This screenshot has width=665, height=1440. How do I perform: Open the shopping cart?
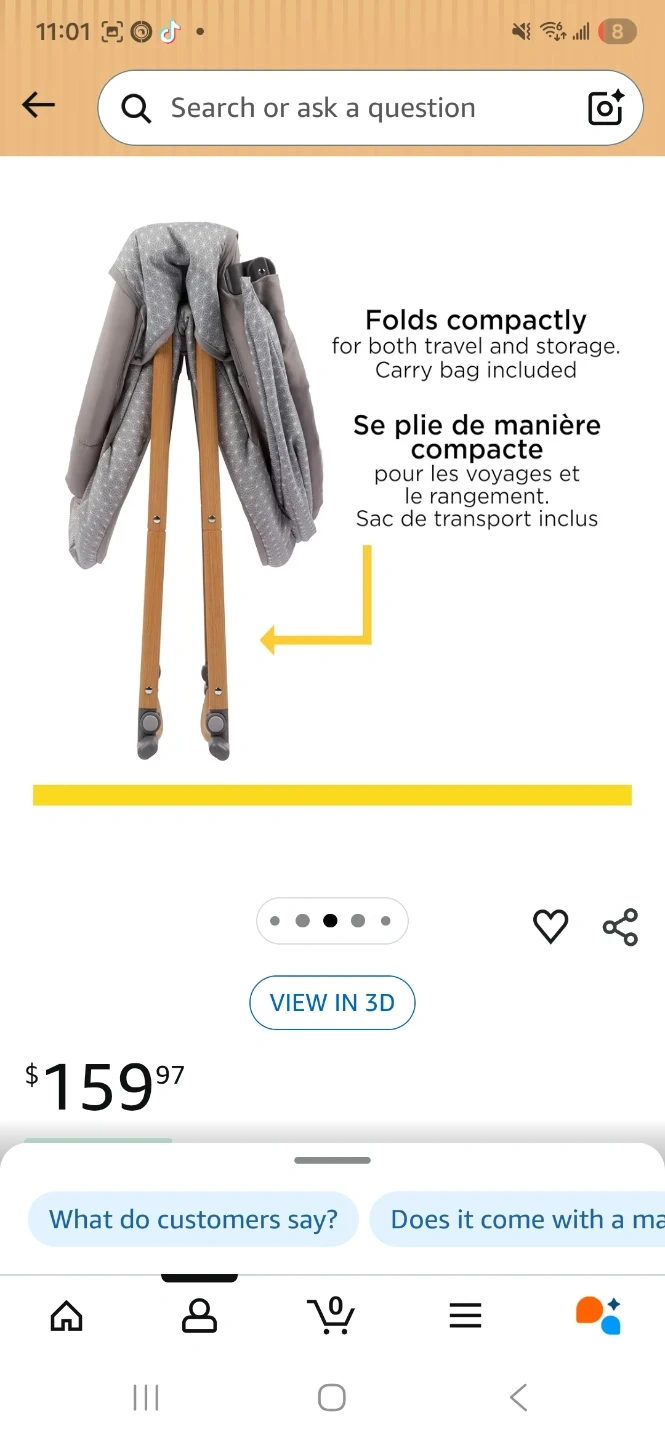(x=331, y=1315)
